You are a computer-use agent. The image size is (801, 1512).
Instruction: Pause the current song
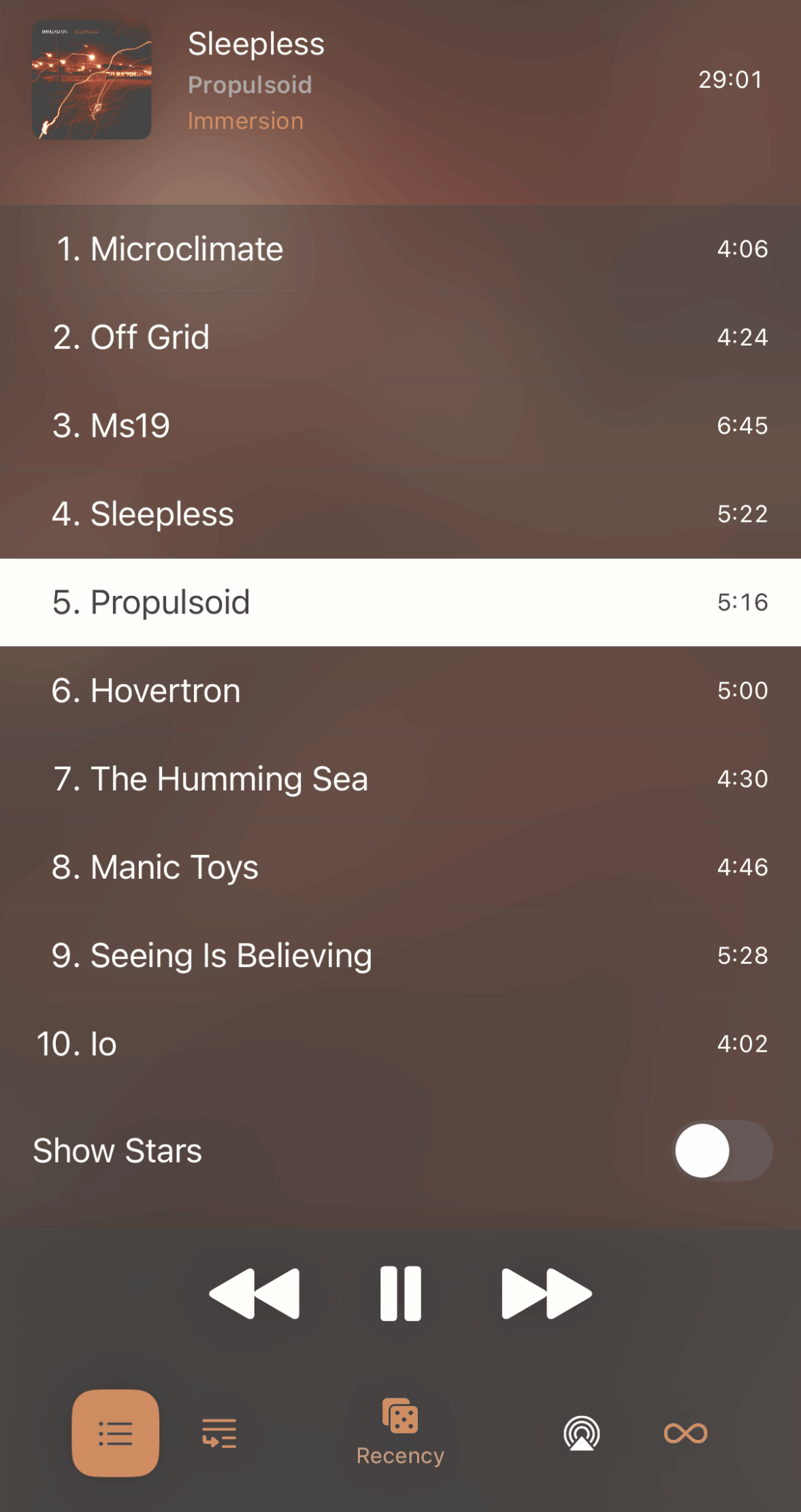click(400, 1294)
